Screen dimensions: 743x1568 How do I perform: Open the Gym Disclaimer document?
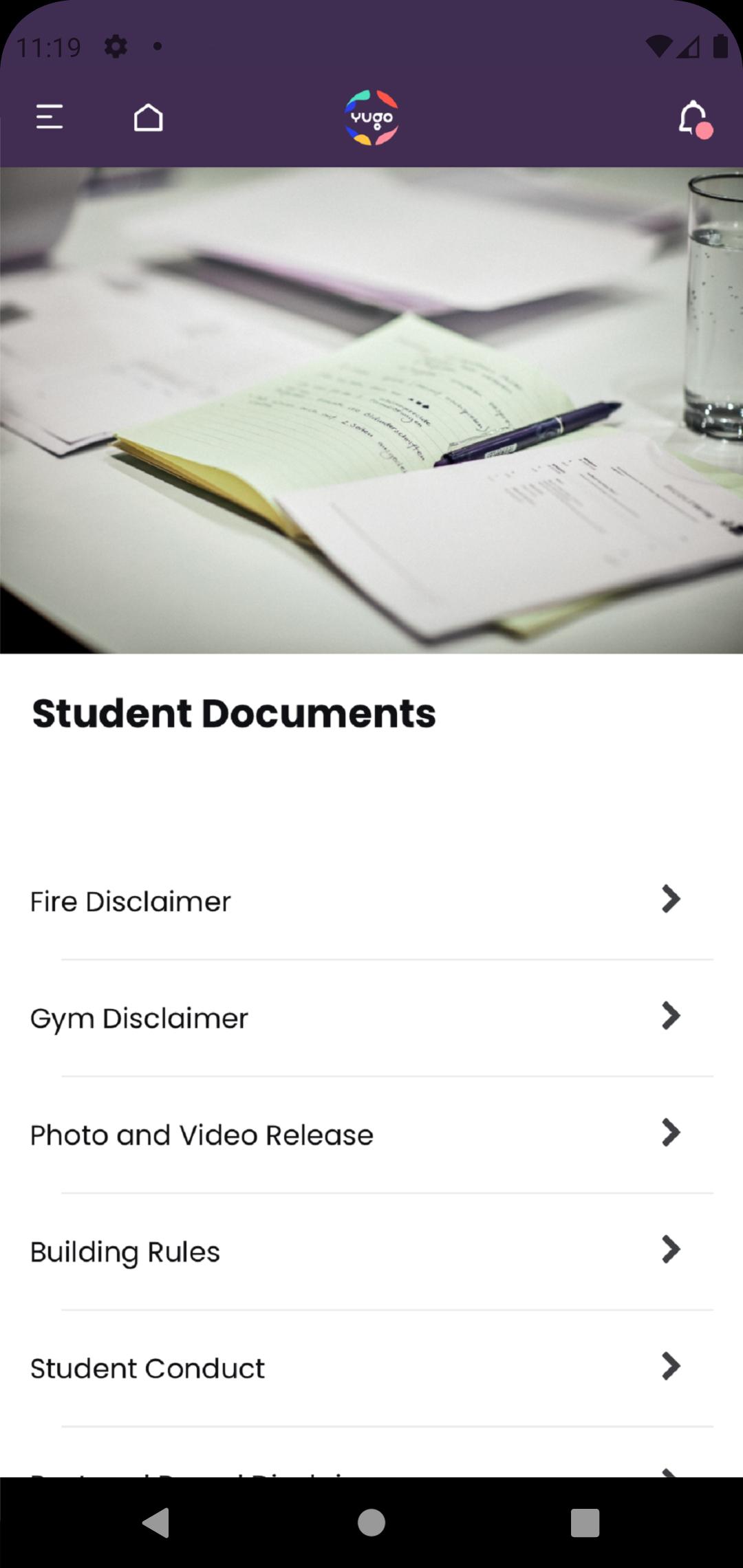[x=371, y=1018]
